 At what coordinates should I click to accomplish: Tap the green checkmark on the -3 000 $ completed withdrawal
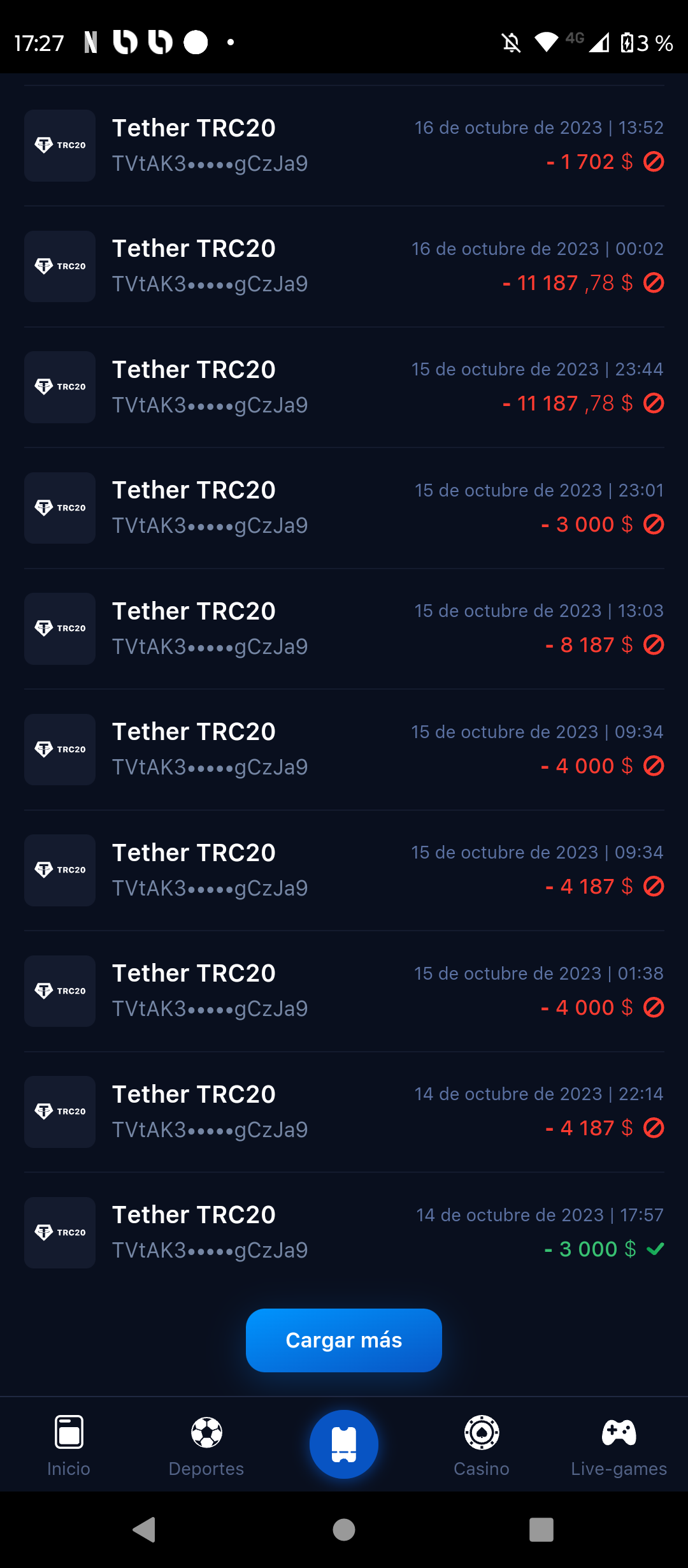[655, 1249]
